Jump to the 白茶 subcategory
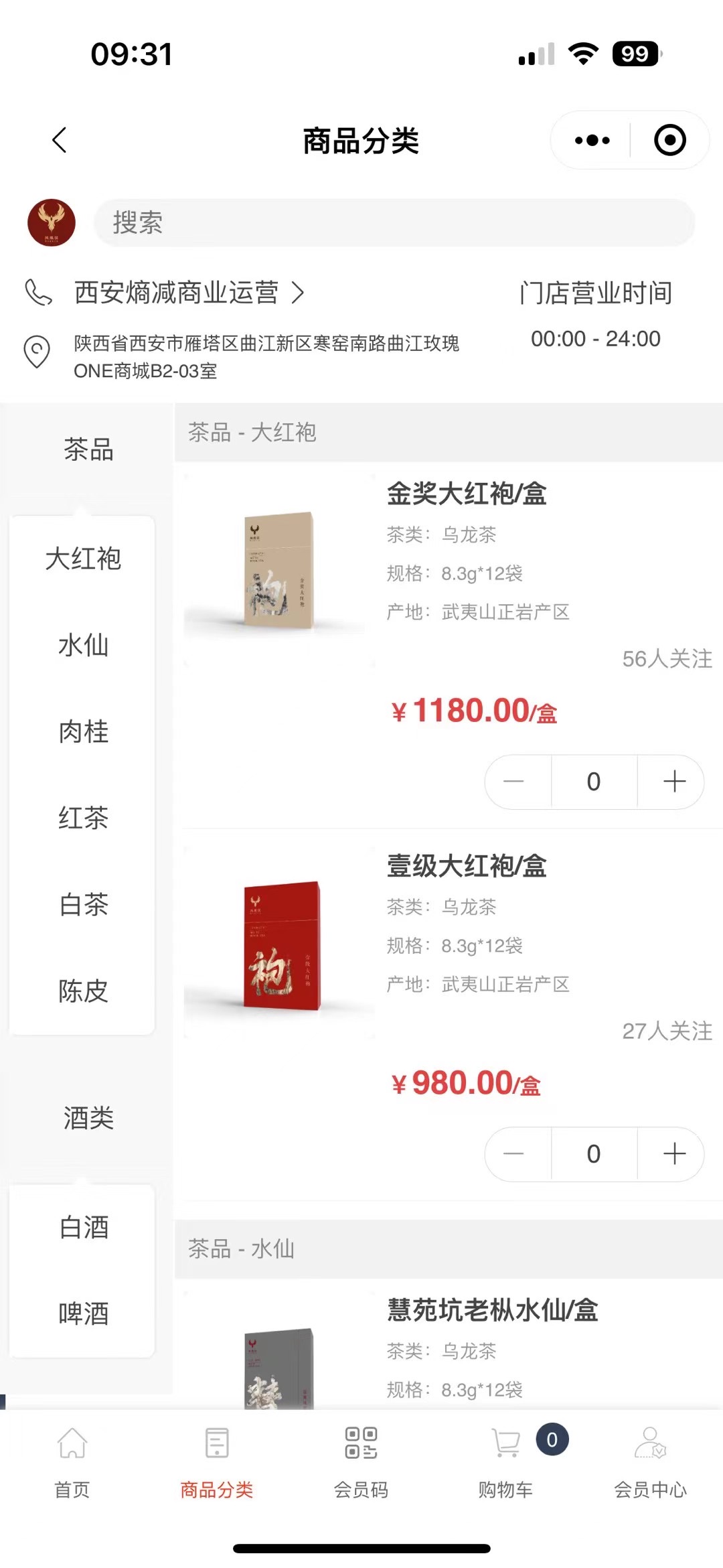The image size is (723, 1568). pyautogui.click(x=83, y=904)
